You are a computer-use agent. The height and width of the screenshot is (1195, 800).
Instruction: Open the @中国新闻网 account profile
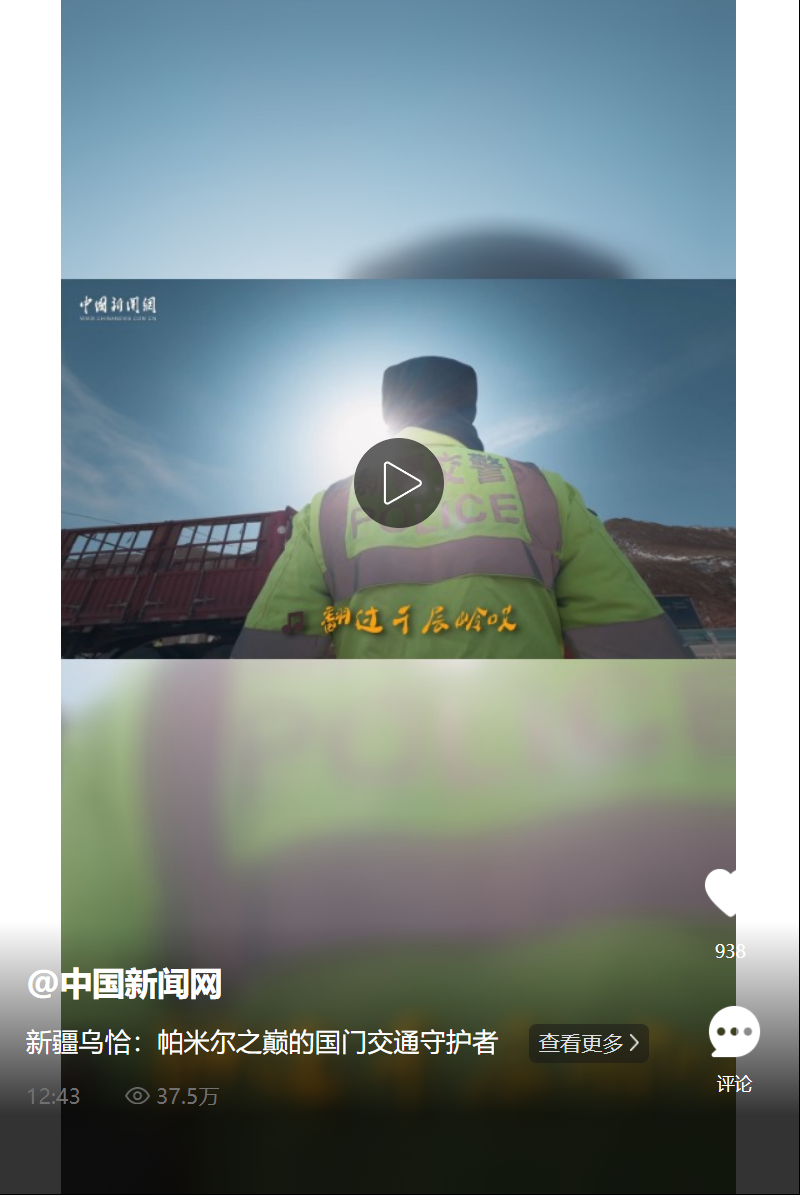click(x=124, y=984)
